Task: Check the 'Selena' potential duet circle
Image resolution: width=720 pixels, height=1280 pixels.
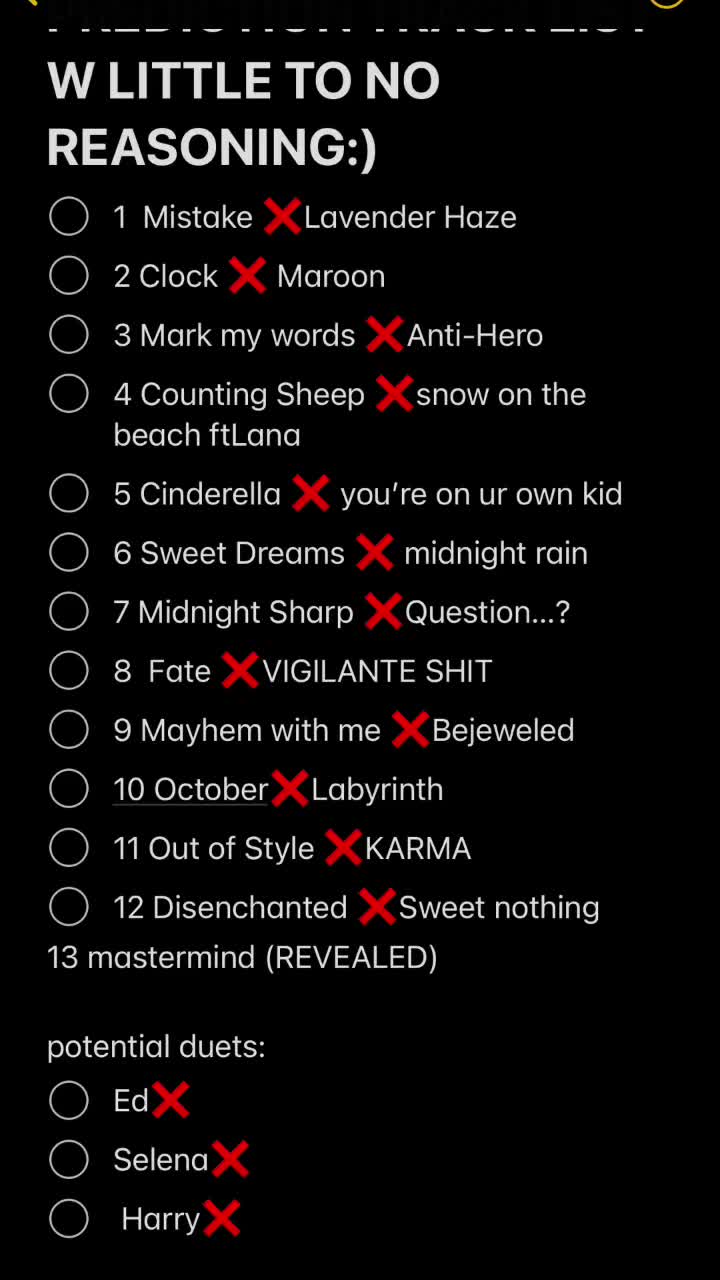Action: click(69, 1159)
